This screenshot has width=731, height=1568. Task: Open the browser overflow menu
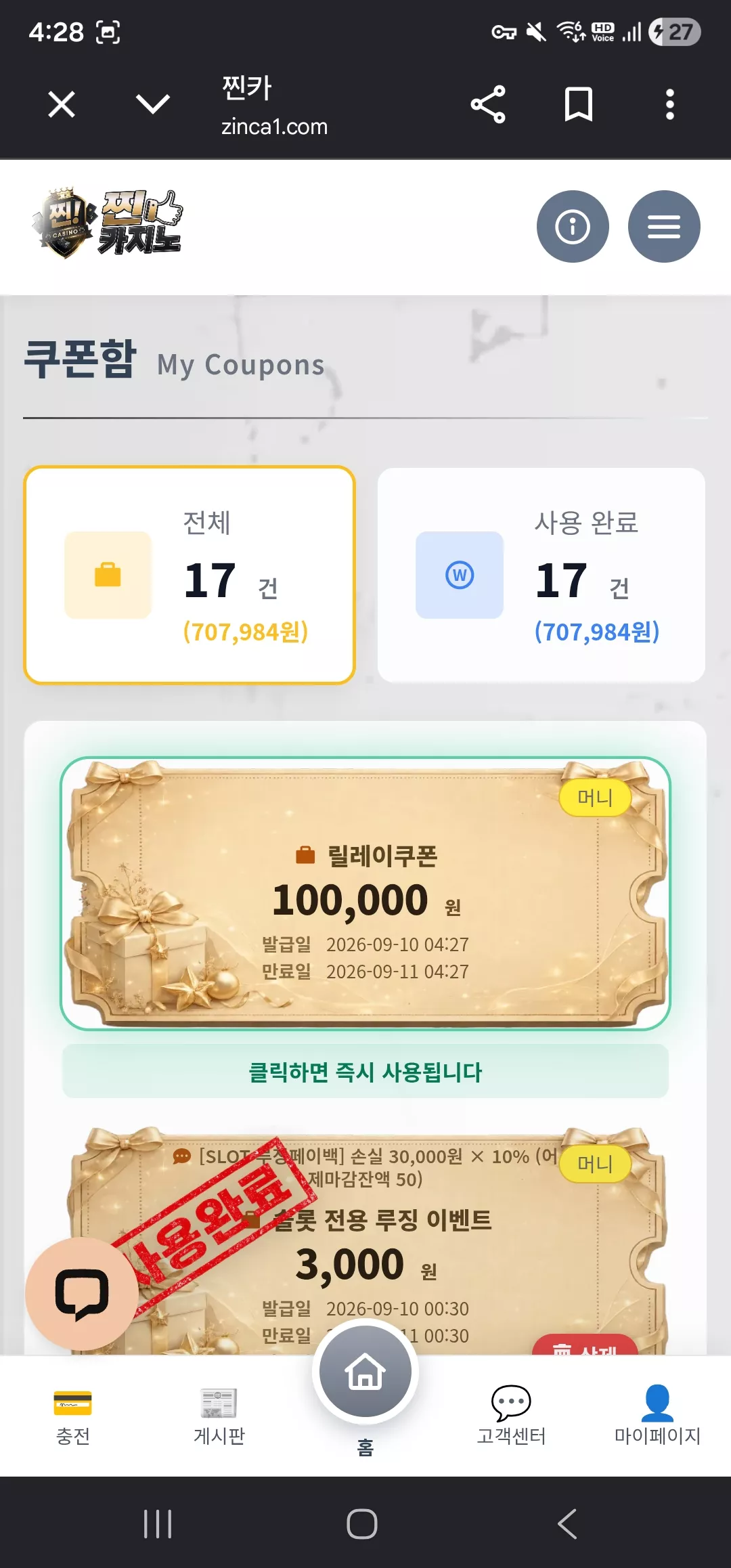tap(670, 104)
